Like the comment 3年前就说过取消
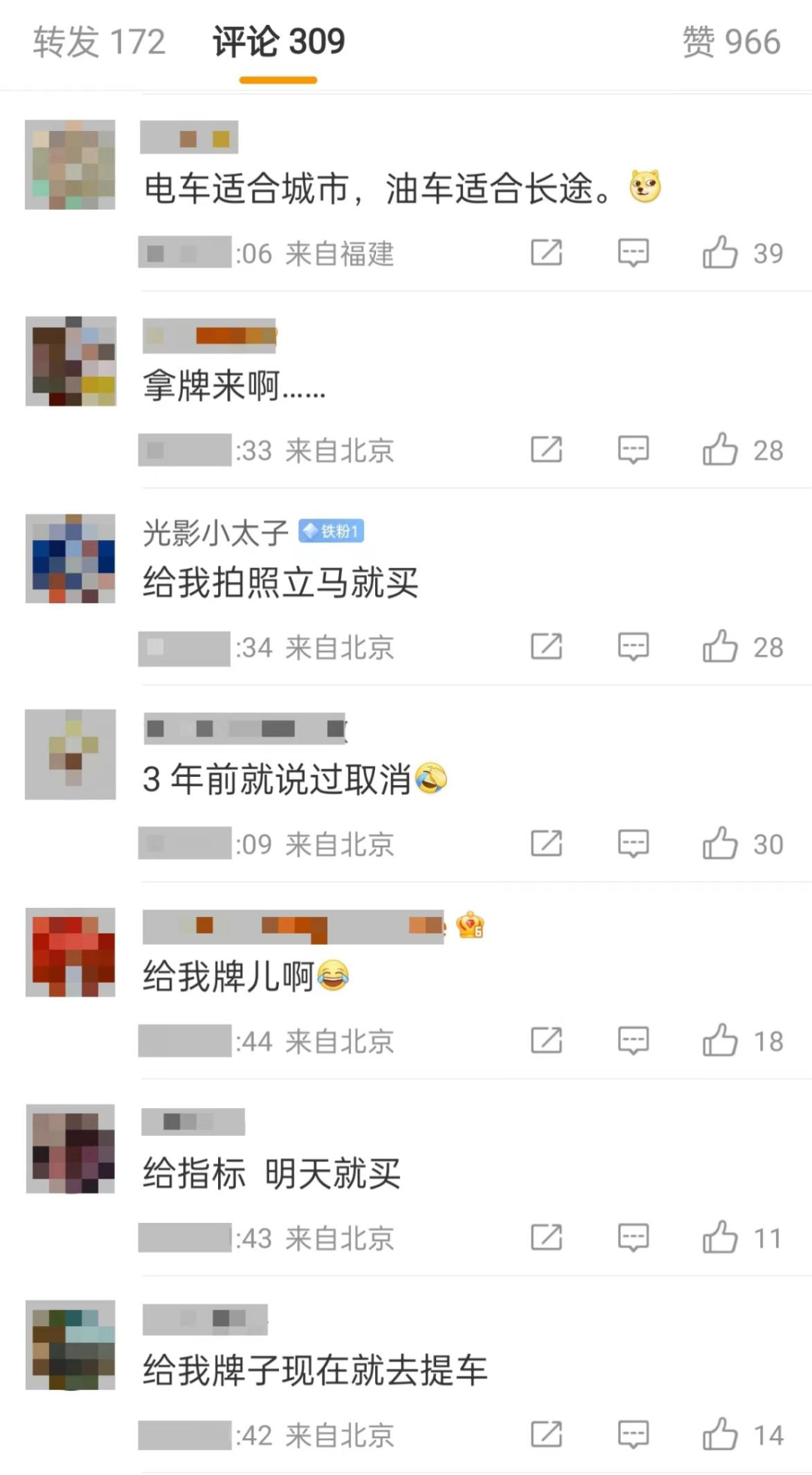The height and width of the screenshot is (1475, 812). click(720, 844)
